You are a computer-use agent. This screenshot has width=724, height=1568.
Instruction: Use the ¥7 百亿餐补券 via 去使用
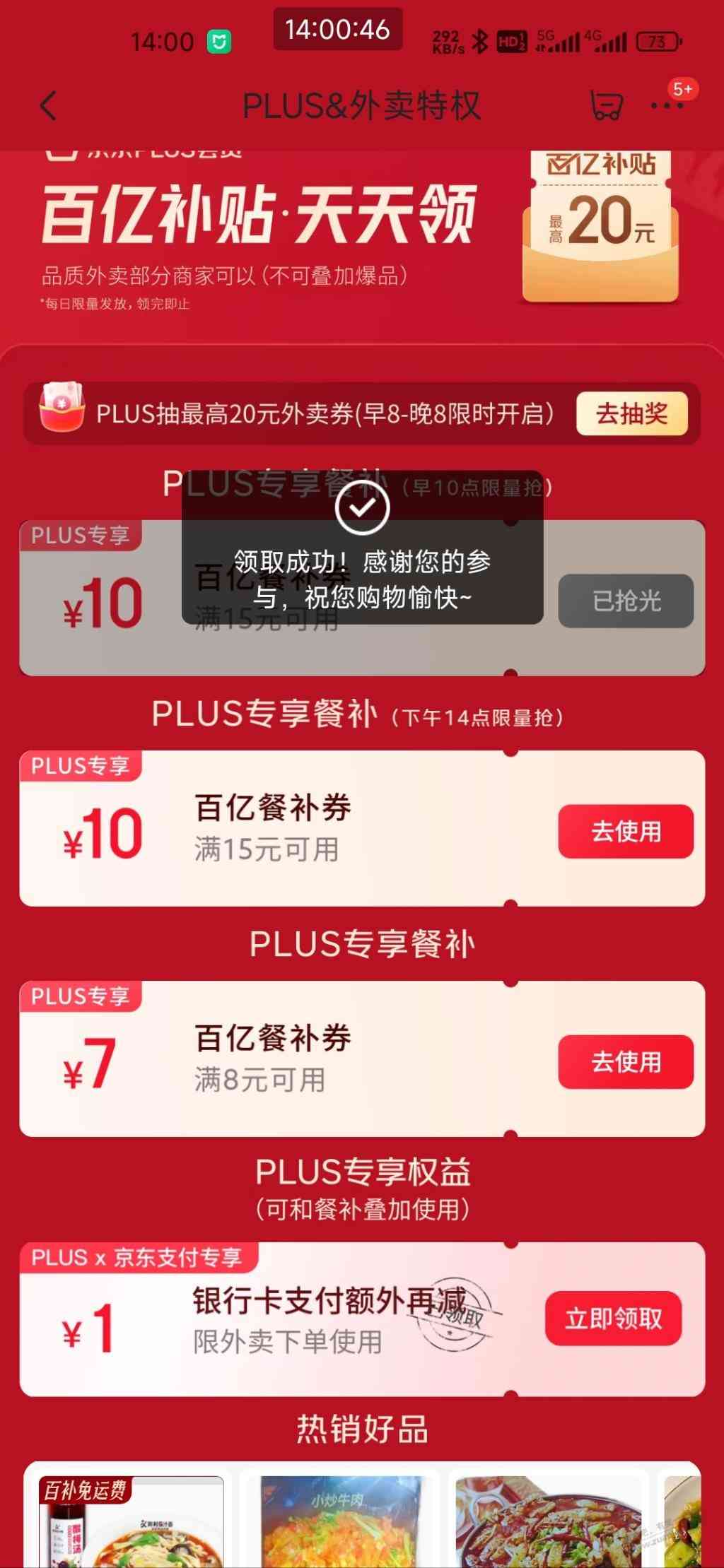pyautogui.click(x=625, y=1062)
